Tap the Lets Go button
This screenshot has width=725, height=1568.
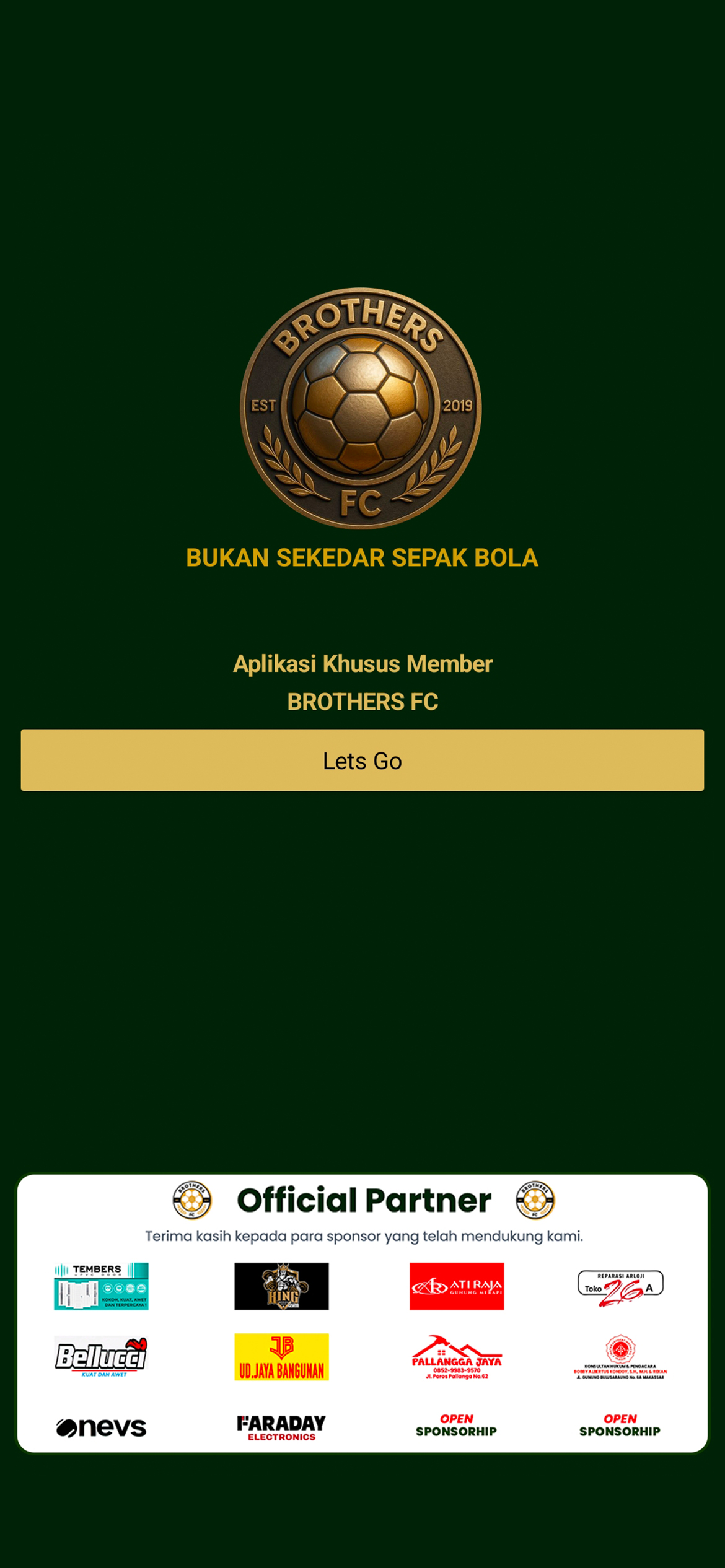pyautogui.click(x=362, y=760)
